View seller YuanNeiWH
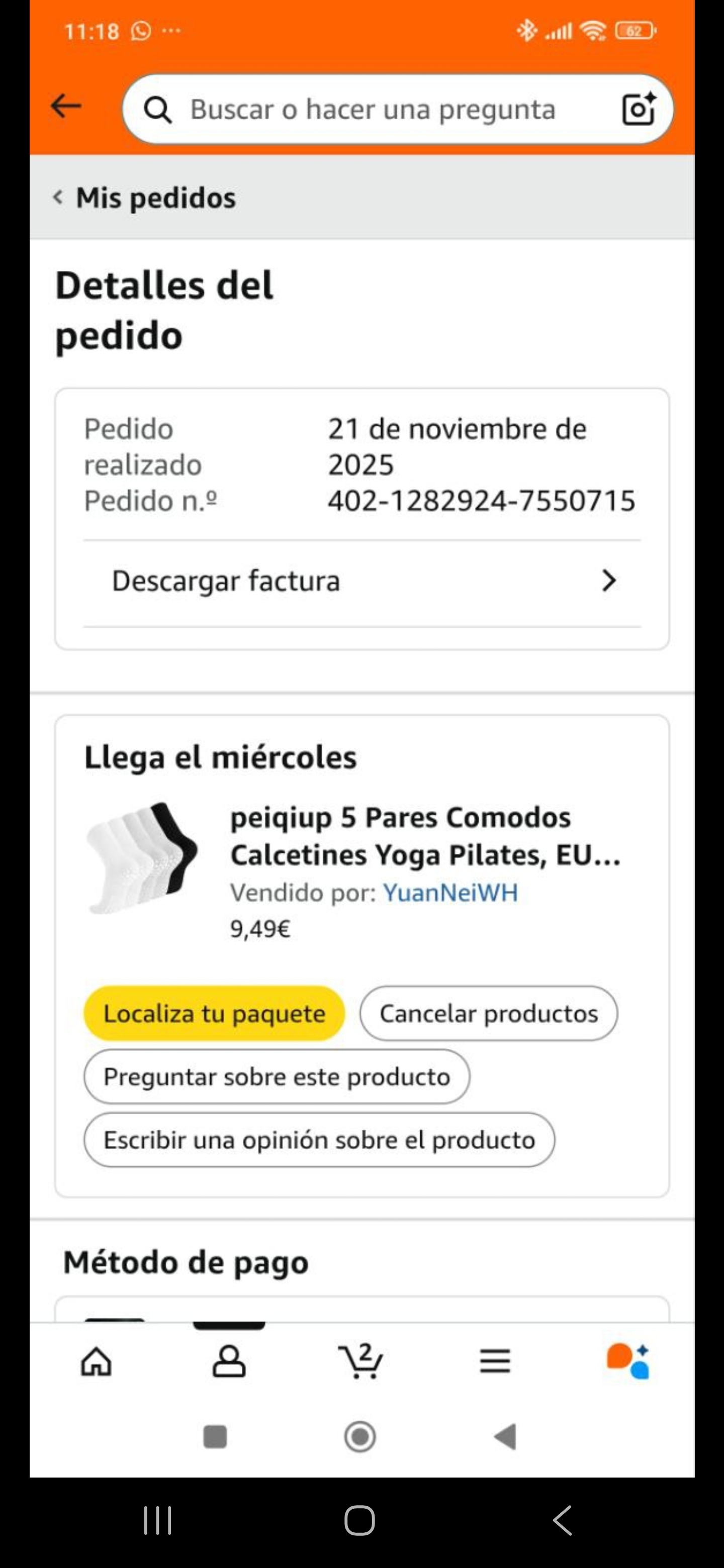Screen dimensions: 724x1568 pos(450,893)
